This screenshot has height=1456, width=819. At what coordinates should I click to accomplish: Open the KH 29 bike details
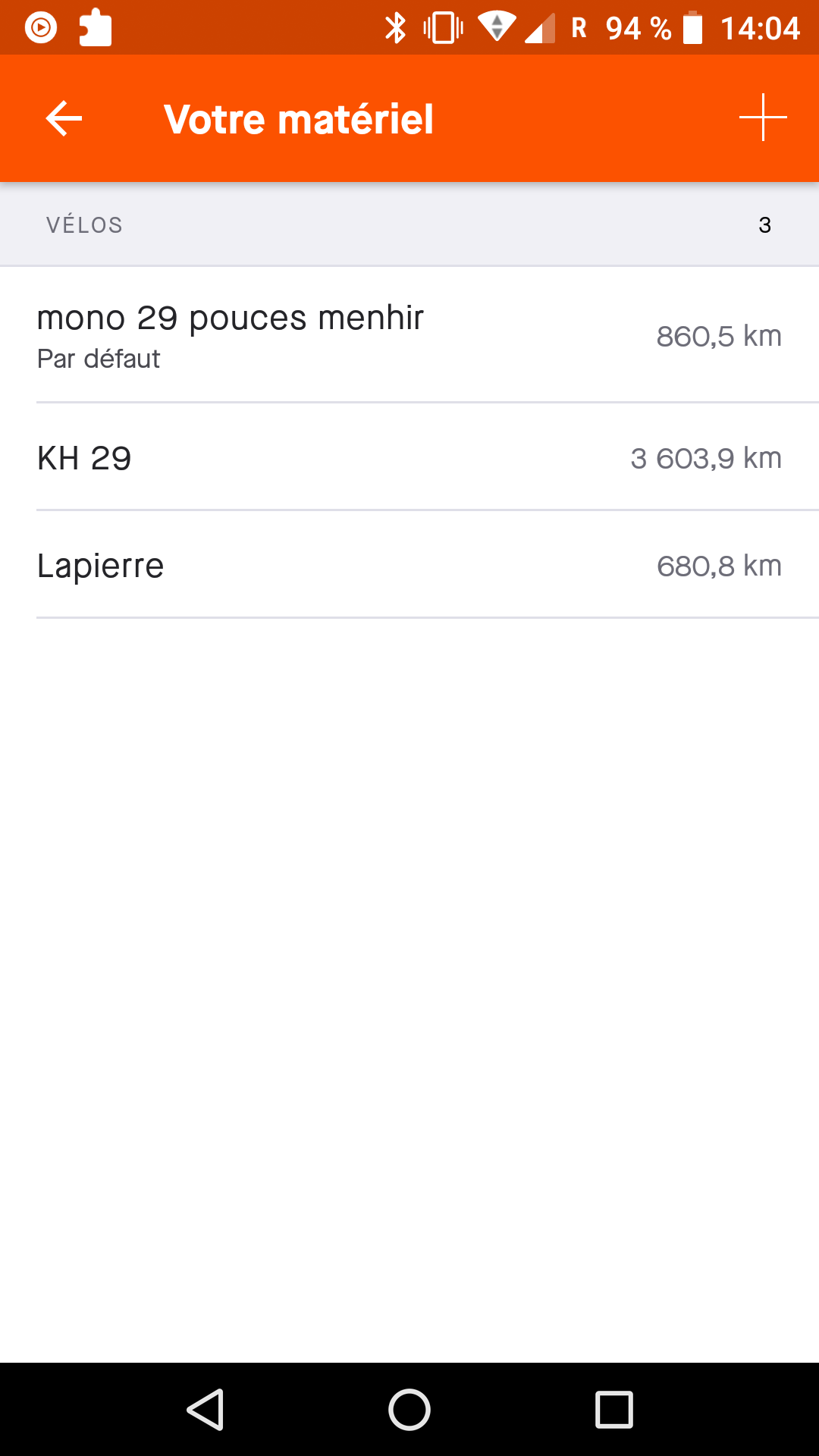[409, 458]
